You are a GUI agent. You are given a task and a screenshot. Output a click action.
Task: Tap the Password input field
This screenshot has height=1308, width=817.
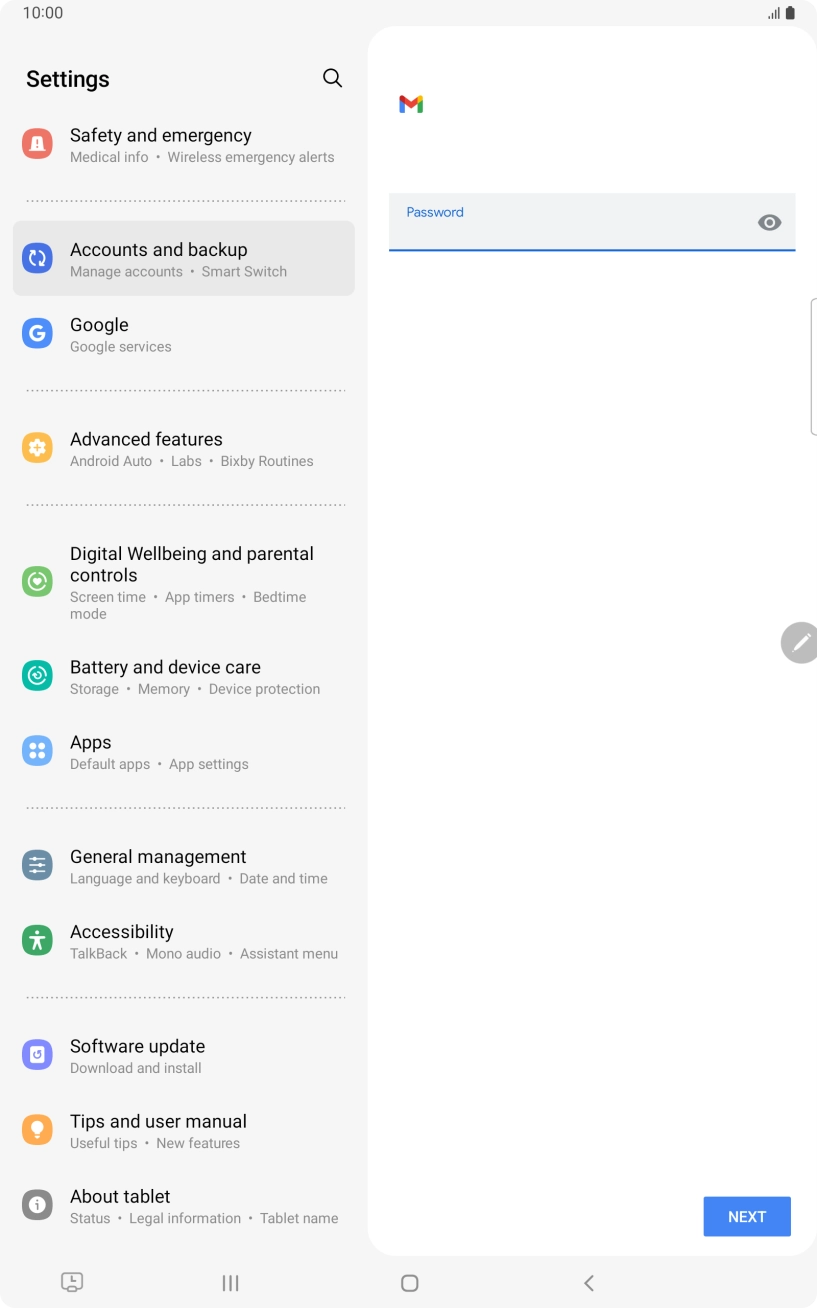pyautogui.click(x=592, y=222)
